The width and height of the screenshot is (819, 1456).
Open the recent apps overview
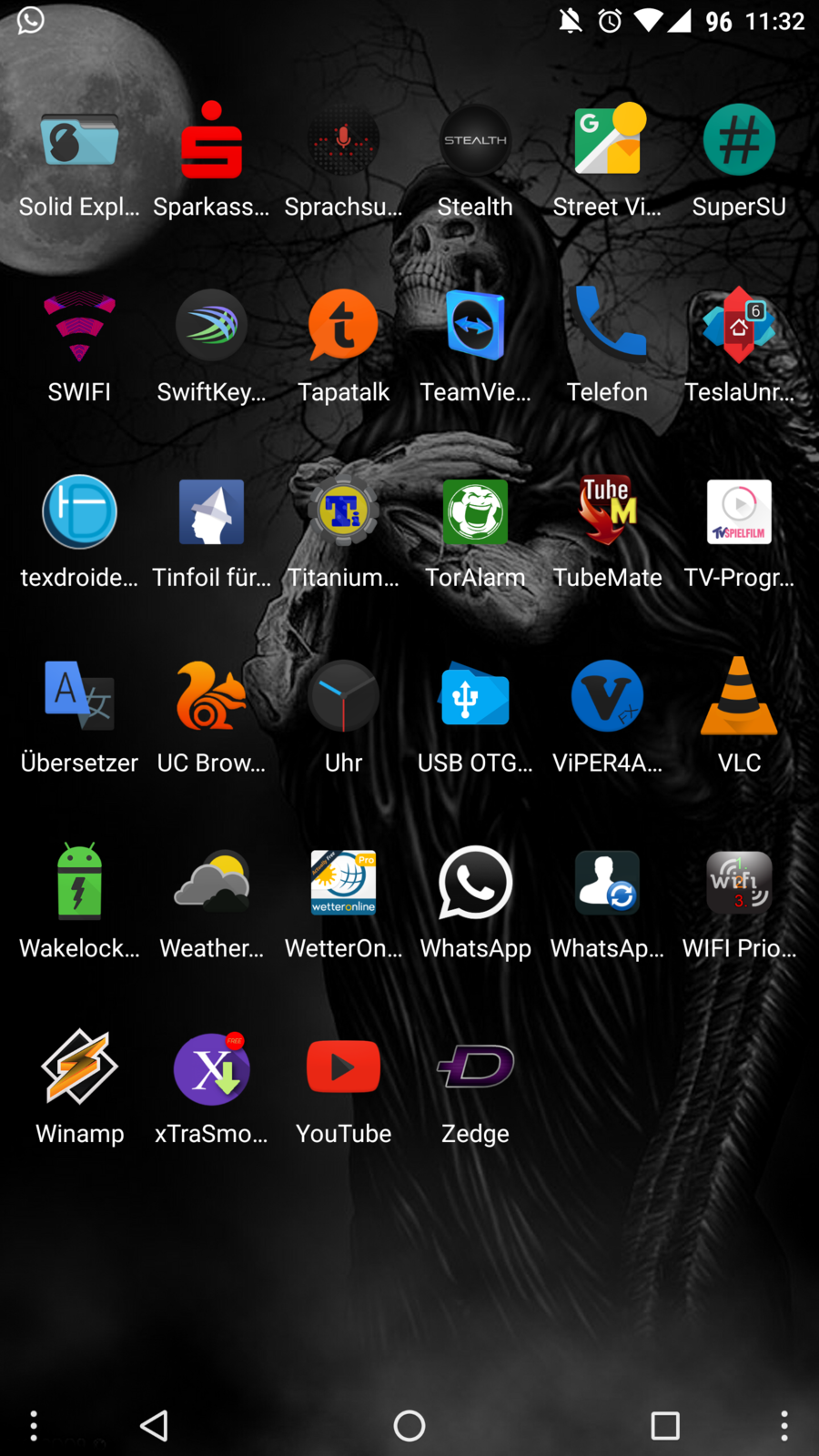pyautogui.click(x=665, y=1425)
